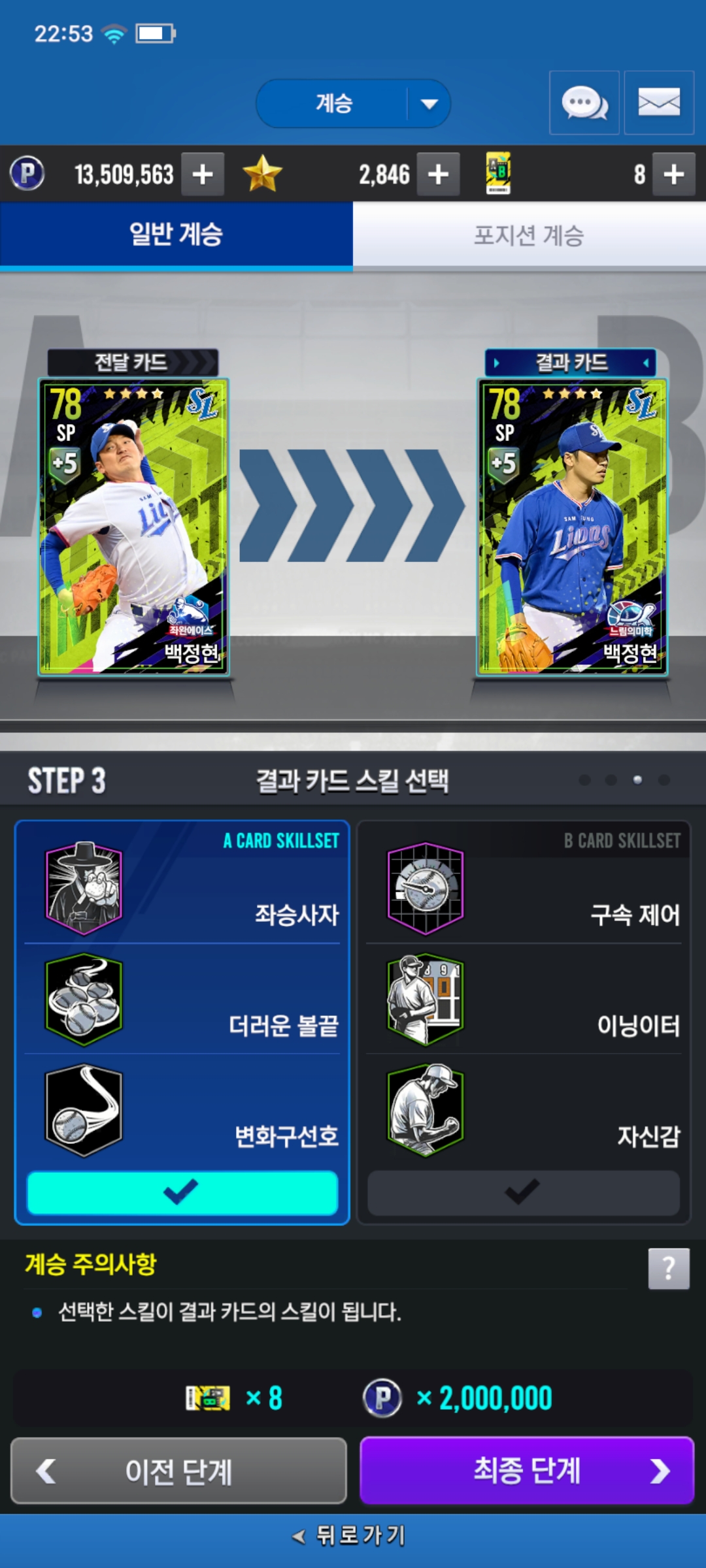Go back to 이전 단계
Image resolution: width=706 pixels, height=1568 pixels.
(178, 1471)
